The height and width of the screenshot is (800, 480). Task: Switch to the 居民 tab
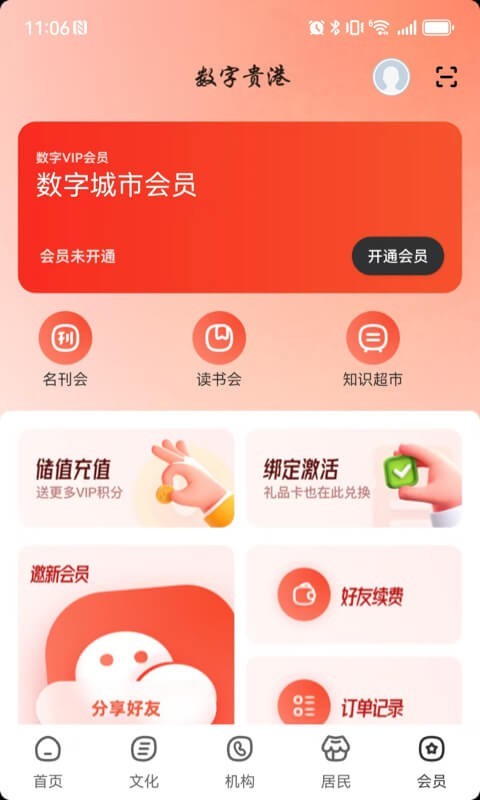click(336, 762)
